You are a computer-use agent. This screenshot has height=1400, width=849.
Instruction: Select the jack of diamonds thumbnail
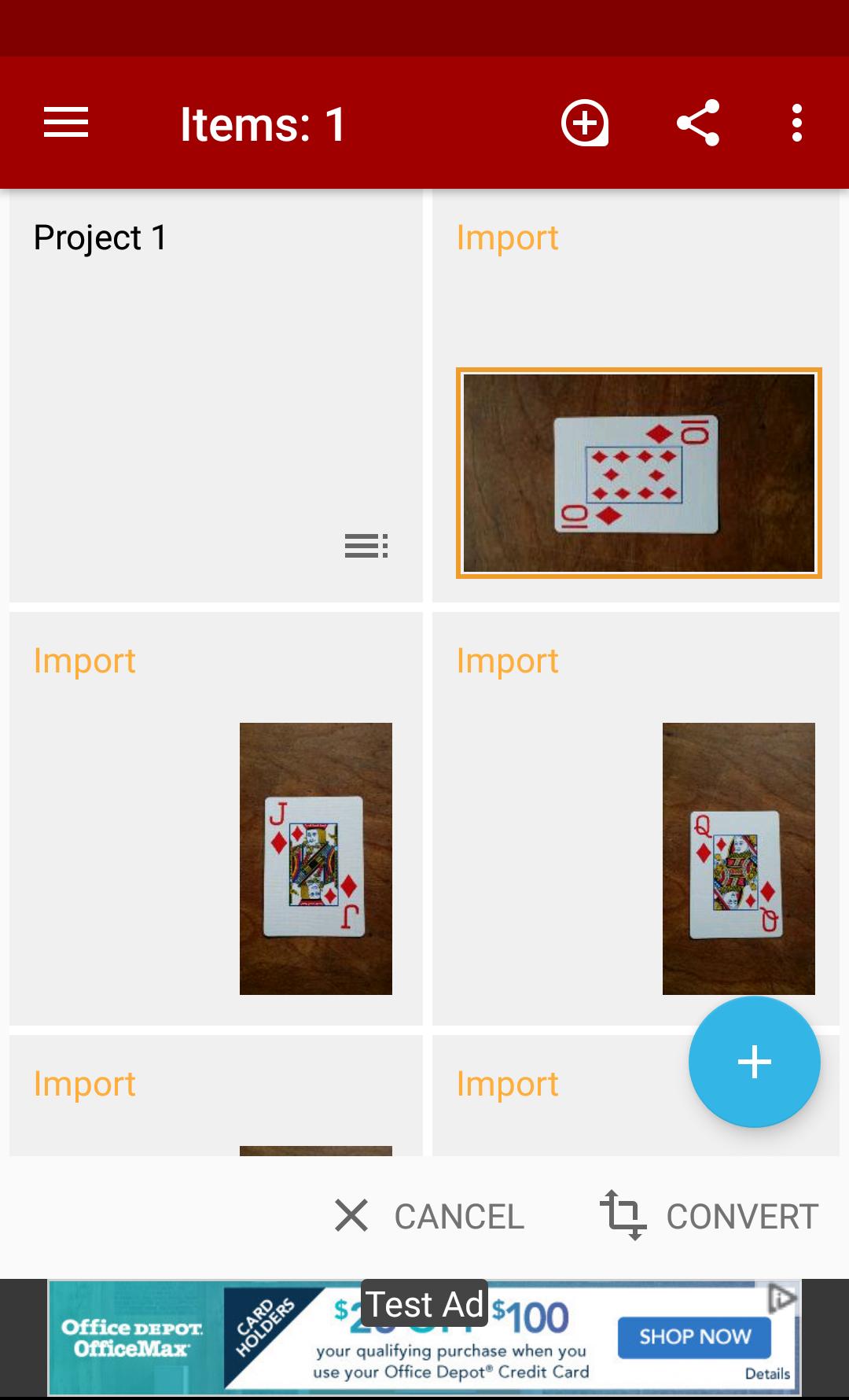(x=314, y=857)
